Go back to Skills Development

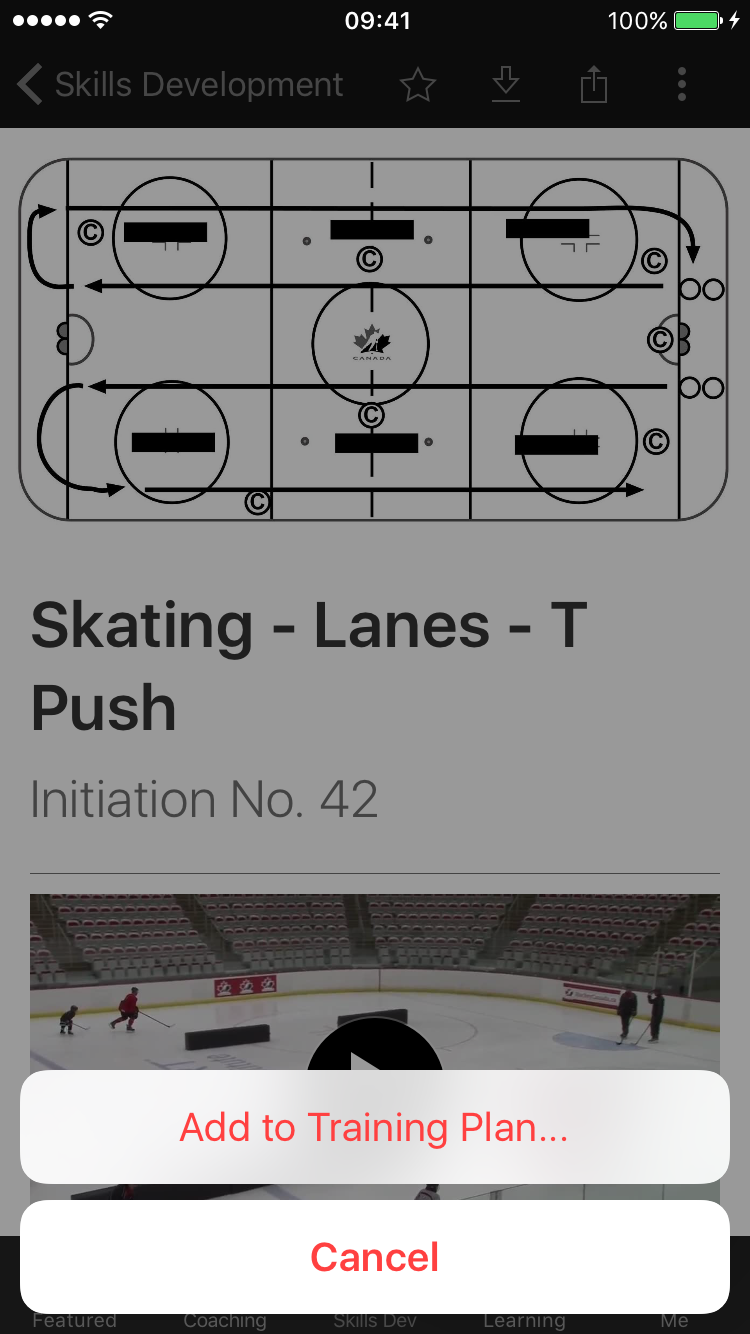pyautogui.click(x=180, y=85)
